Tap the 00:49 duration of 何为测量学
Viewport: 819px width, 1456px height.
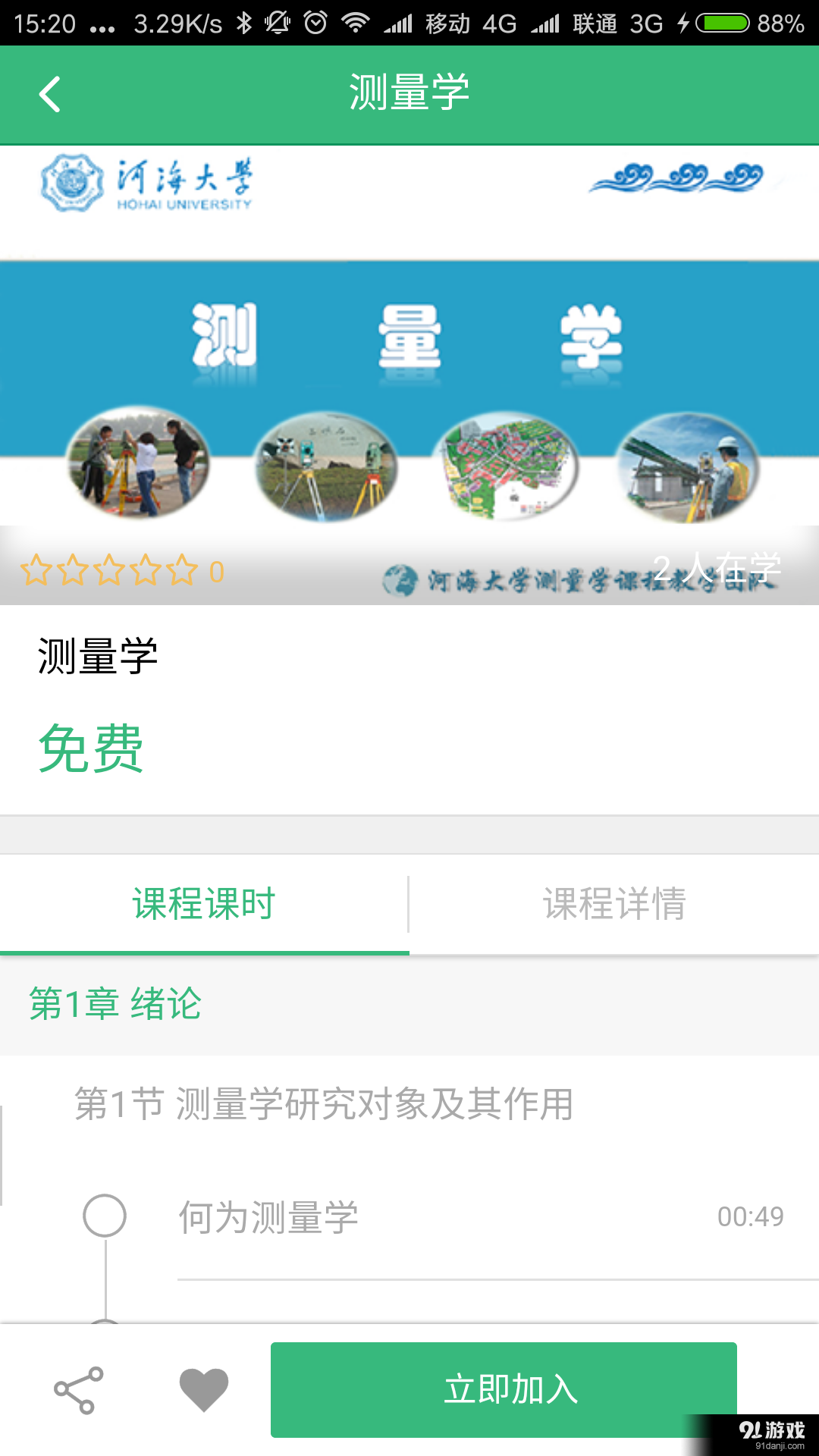[751, 1213]
